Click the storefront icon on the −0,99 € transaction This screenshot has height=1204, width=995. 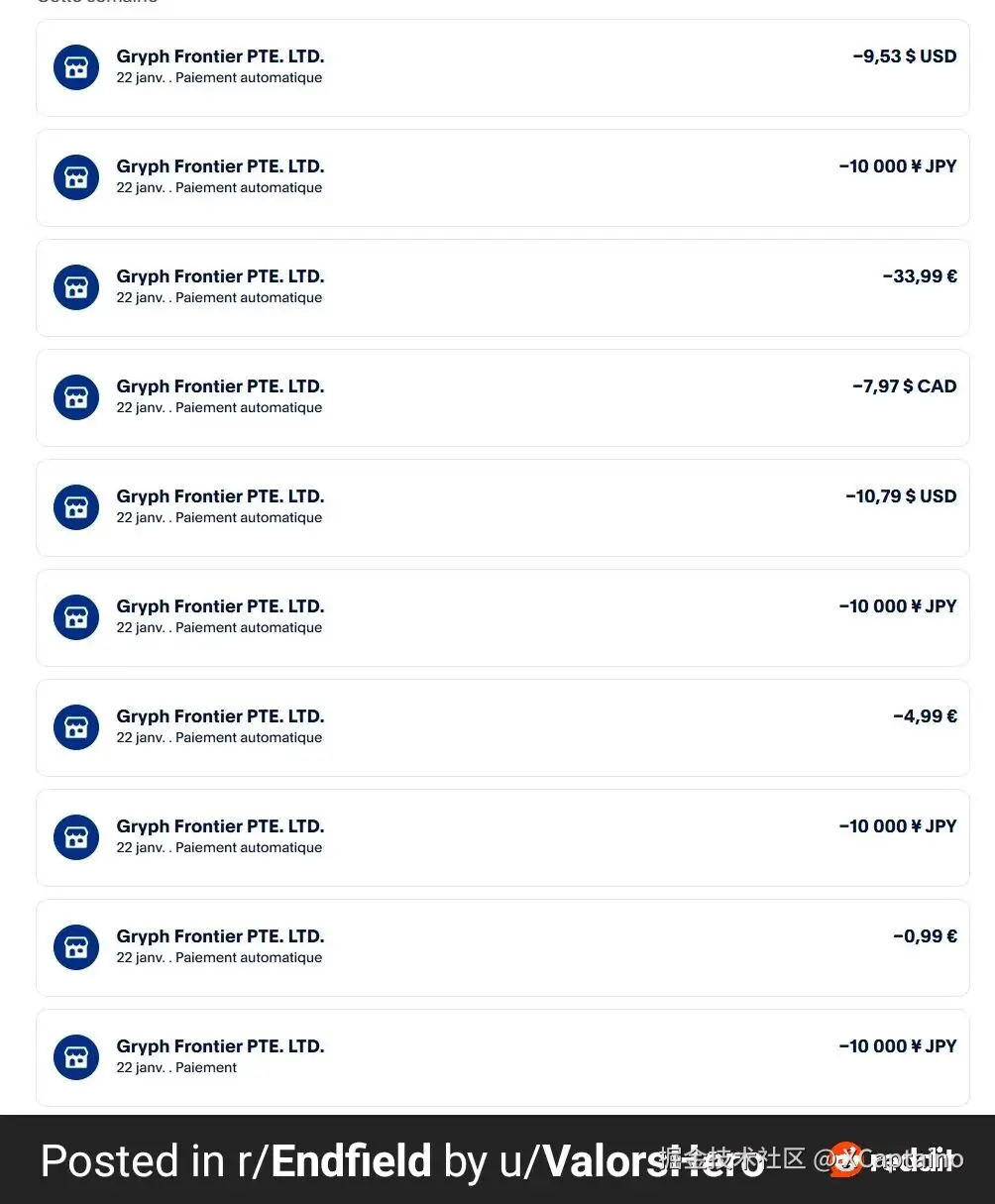point(76,946)
